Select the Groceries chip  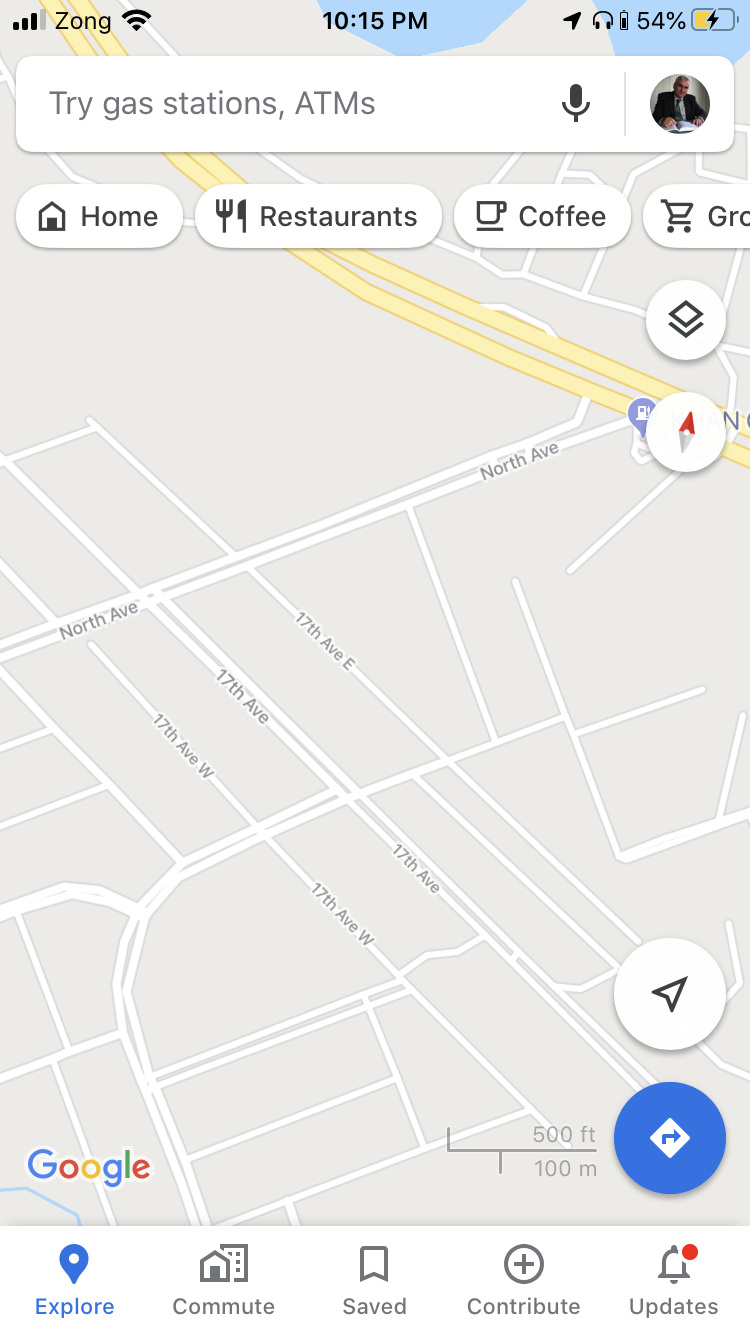(x=700, y=217)
